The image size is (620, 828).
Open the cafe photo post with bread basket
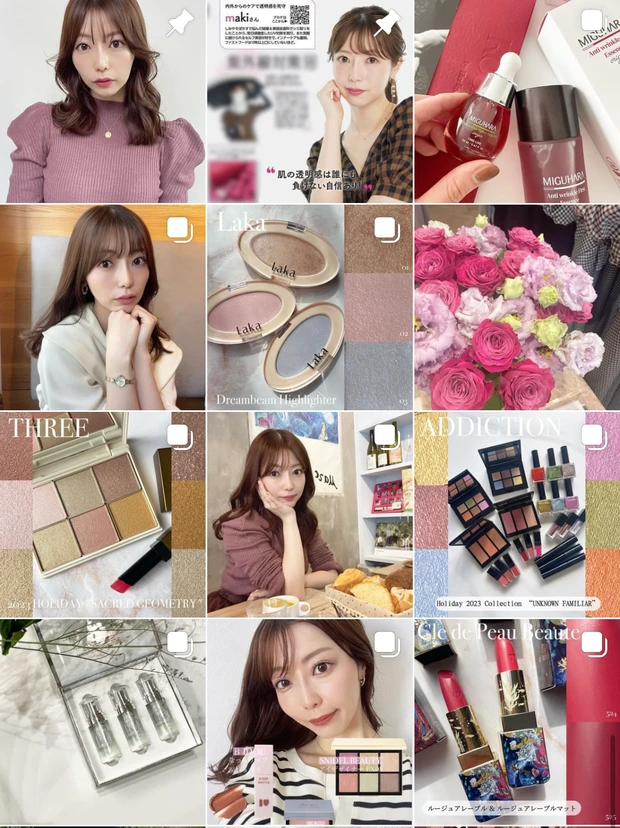(309, 515)
